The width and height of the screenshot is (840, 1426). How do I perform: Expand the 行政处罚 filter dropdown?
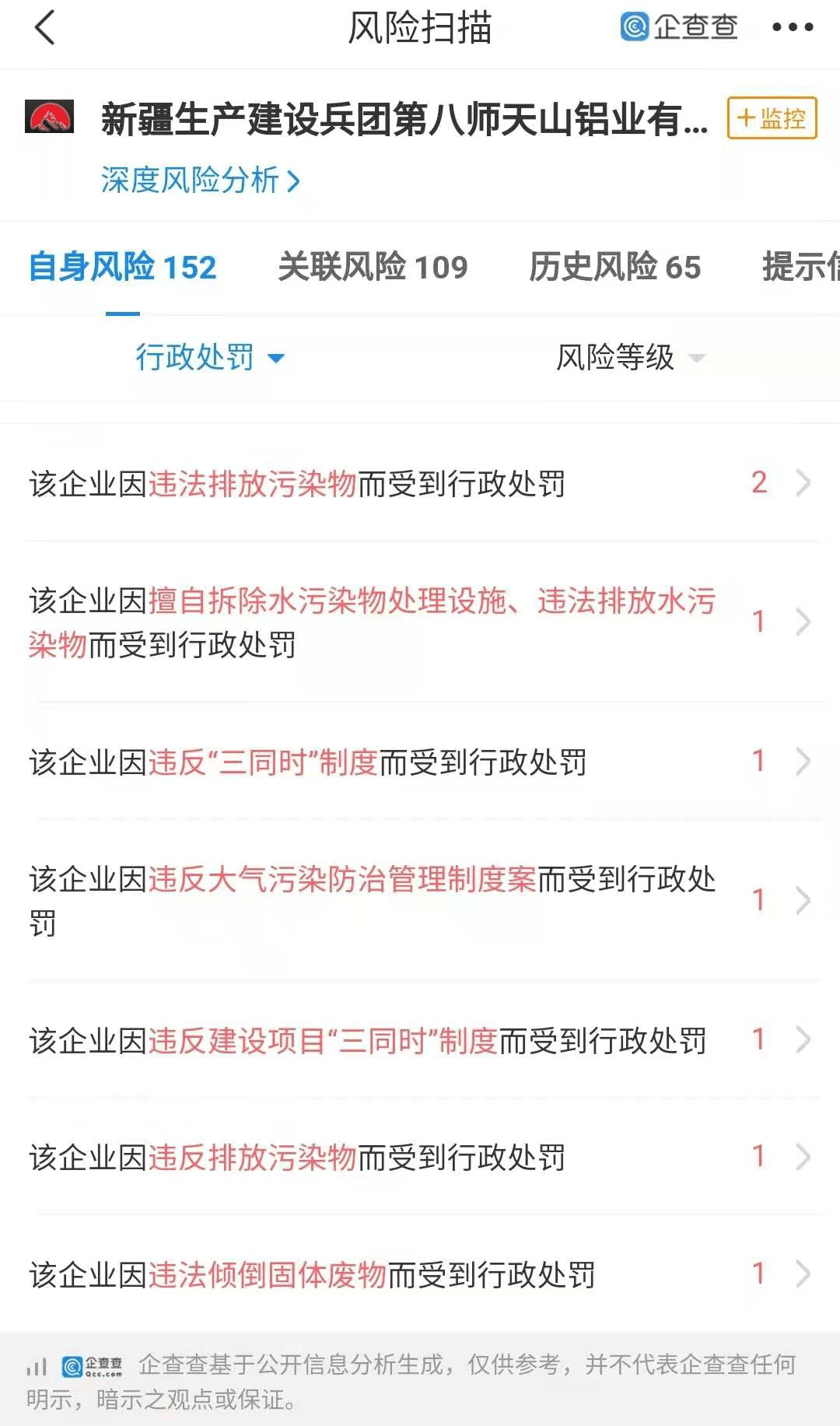210,358
